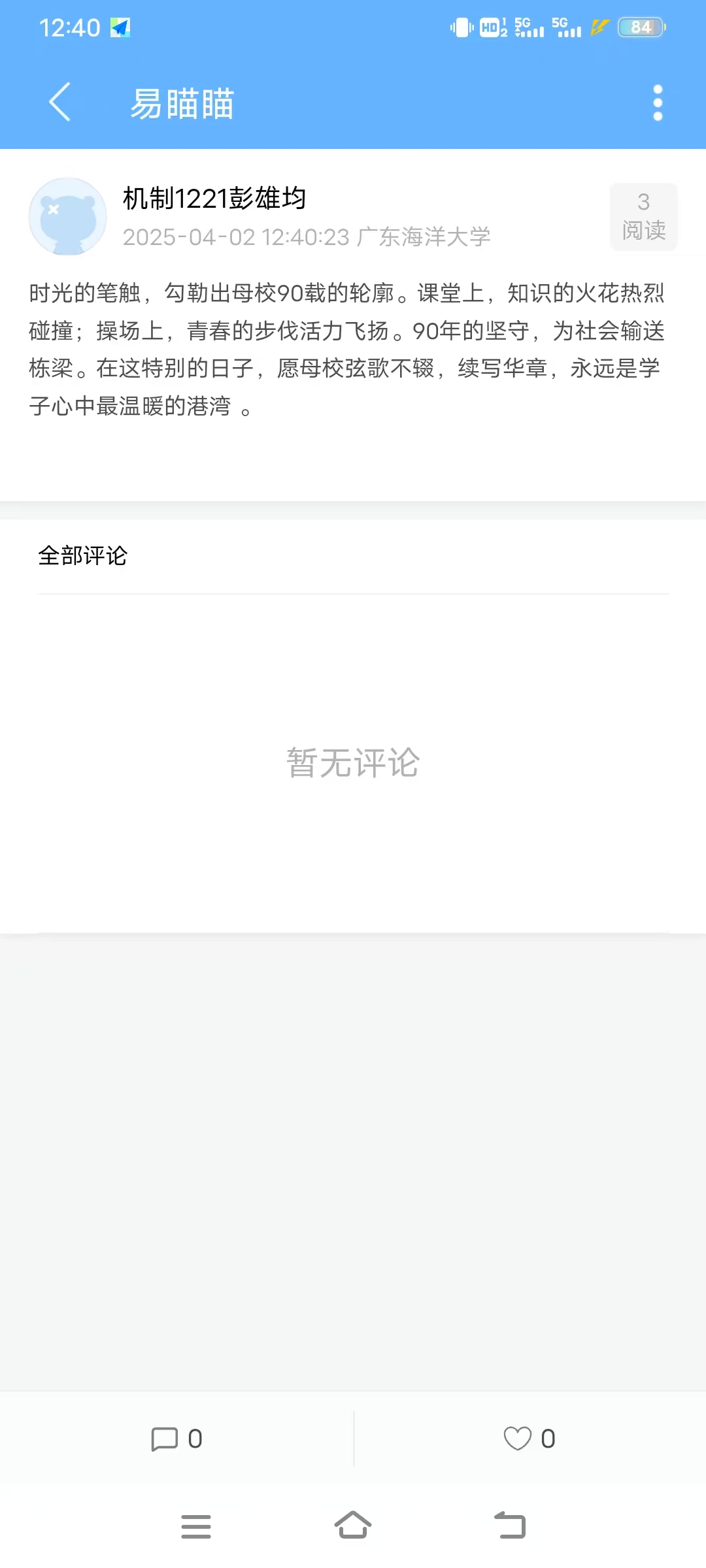Open 机制1221彭雄均's profile avatar

[68, 216]
